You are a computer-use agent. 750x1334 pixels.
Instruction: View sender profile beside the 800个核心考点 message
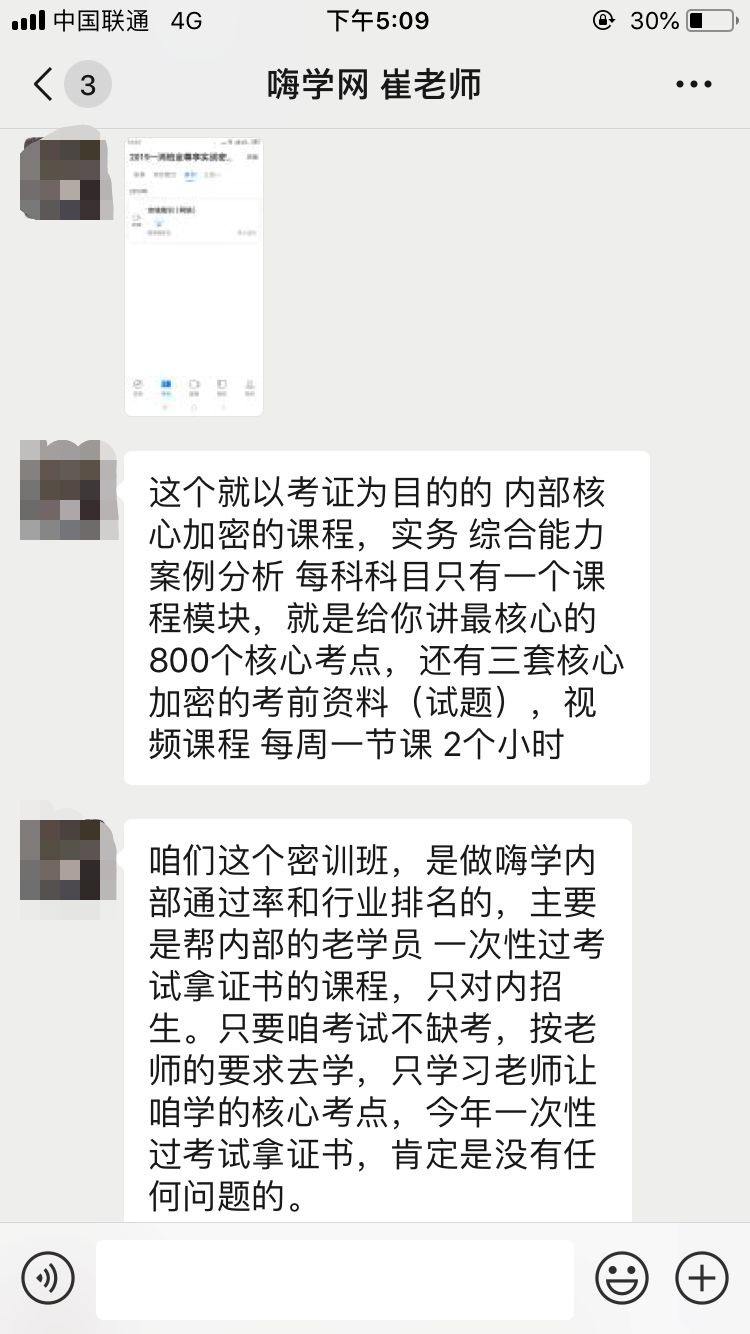[x=62, y=490]
